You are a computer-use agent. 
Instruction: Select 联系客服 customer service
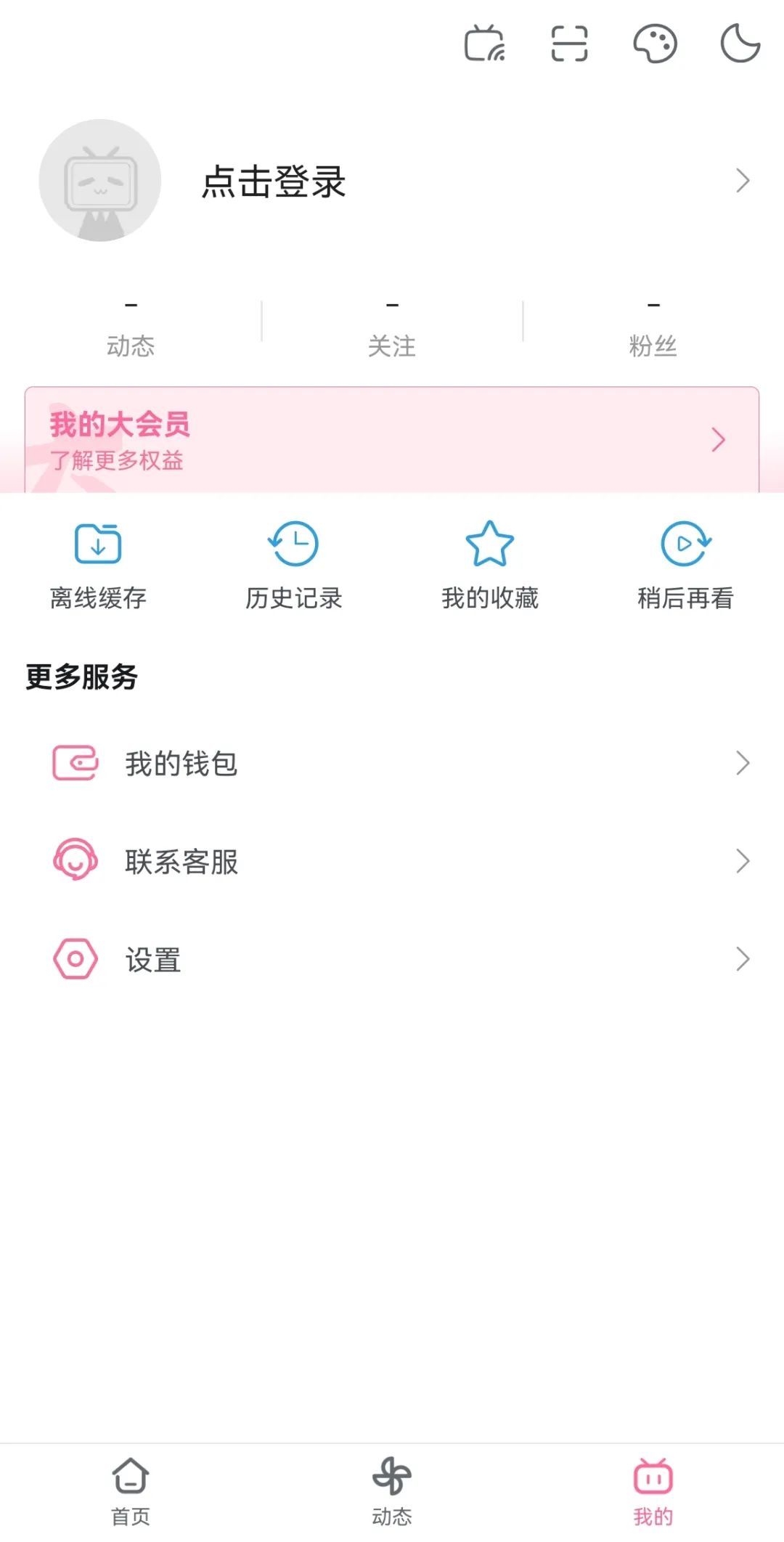pyautogui.click(x=392, y=861)
